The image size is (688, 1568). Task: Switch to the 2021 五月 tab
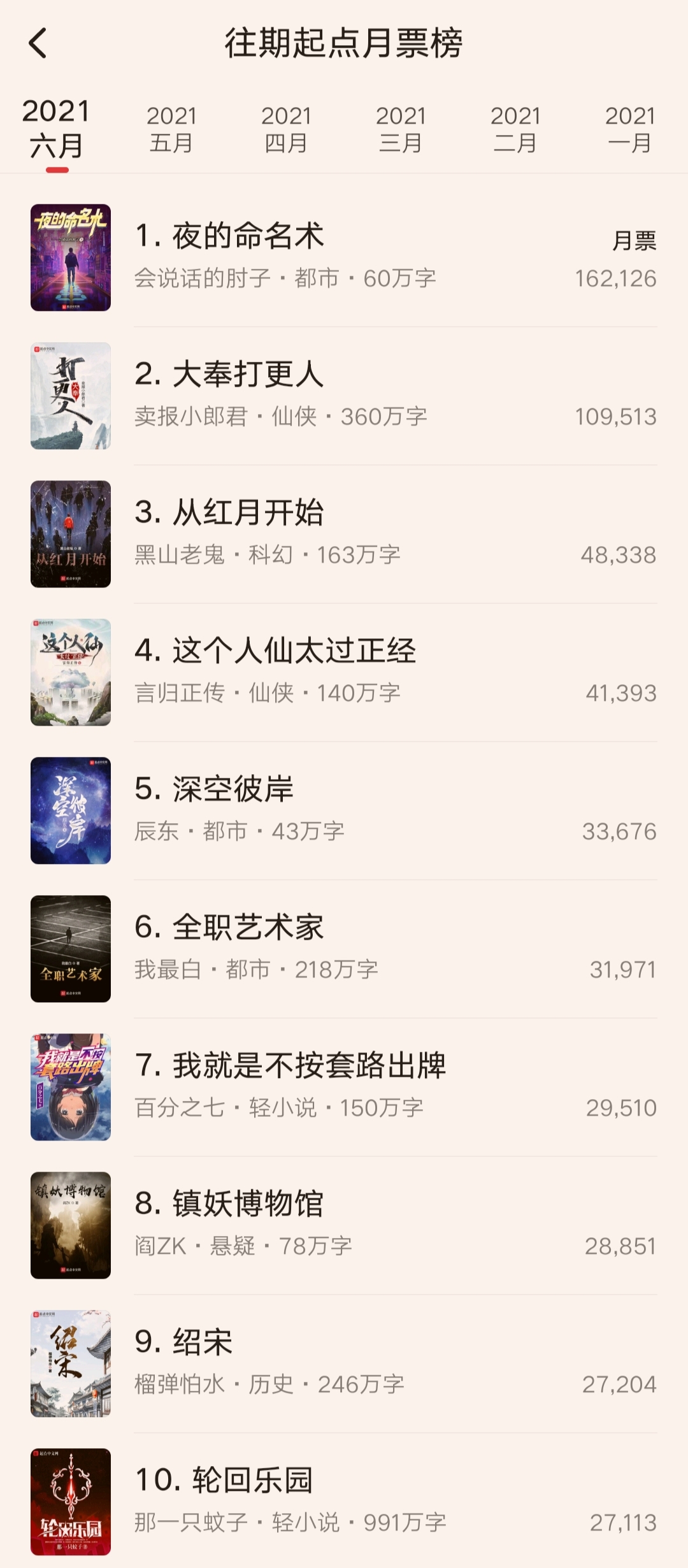point(171,129)
